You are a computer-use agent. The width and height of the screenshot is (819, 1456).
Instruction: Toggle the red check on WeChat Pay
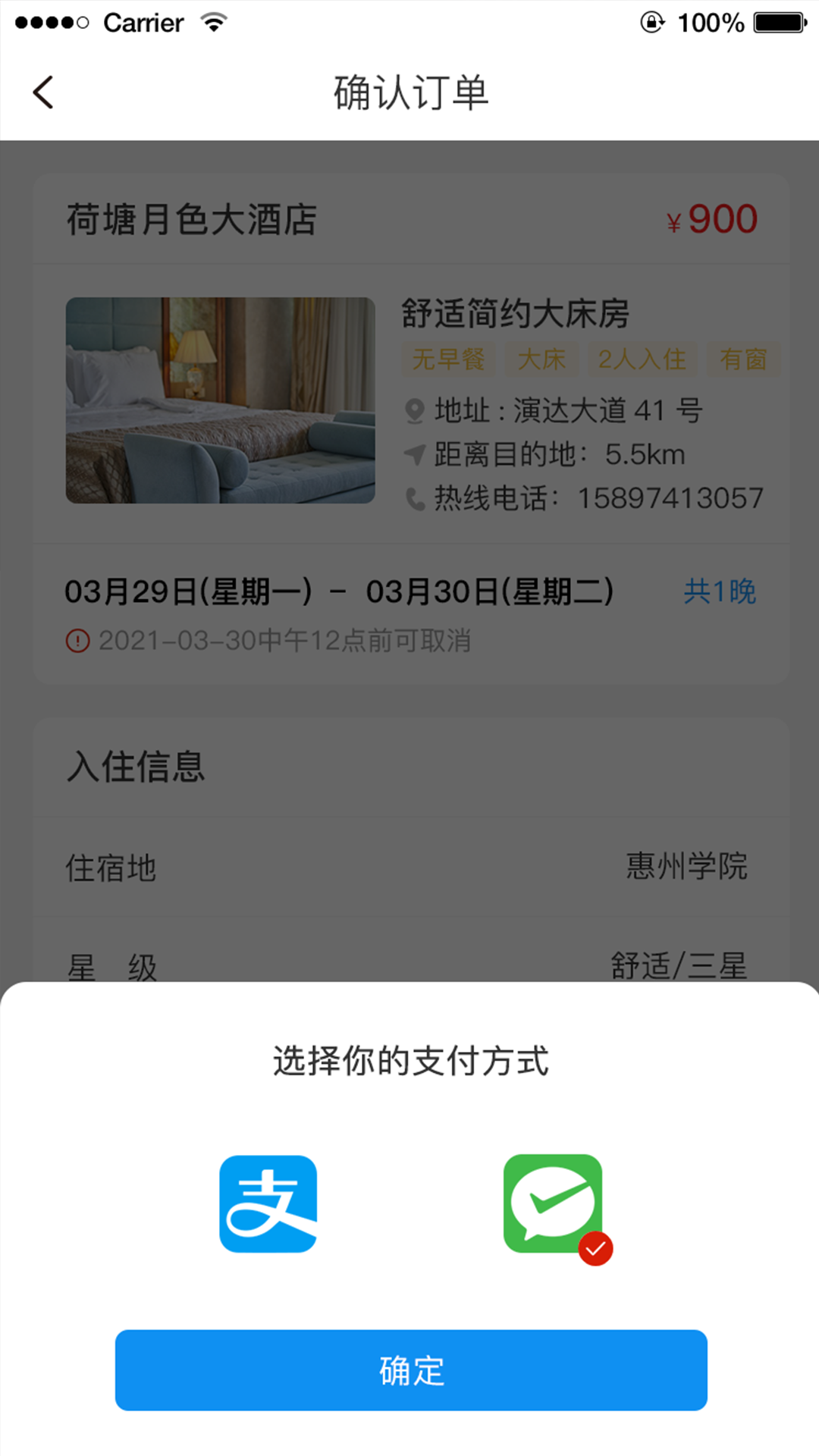point(596,1248)
